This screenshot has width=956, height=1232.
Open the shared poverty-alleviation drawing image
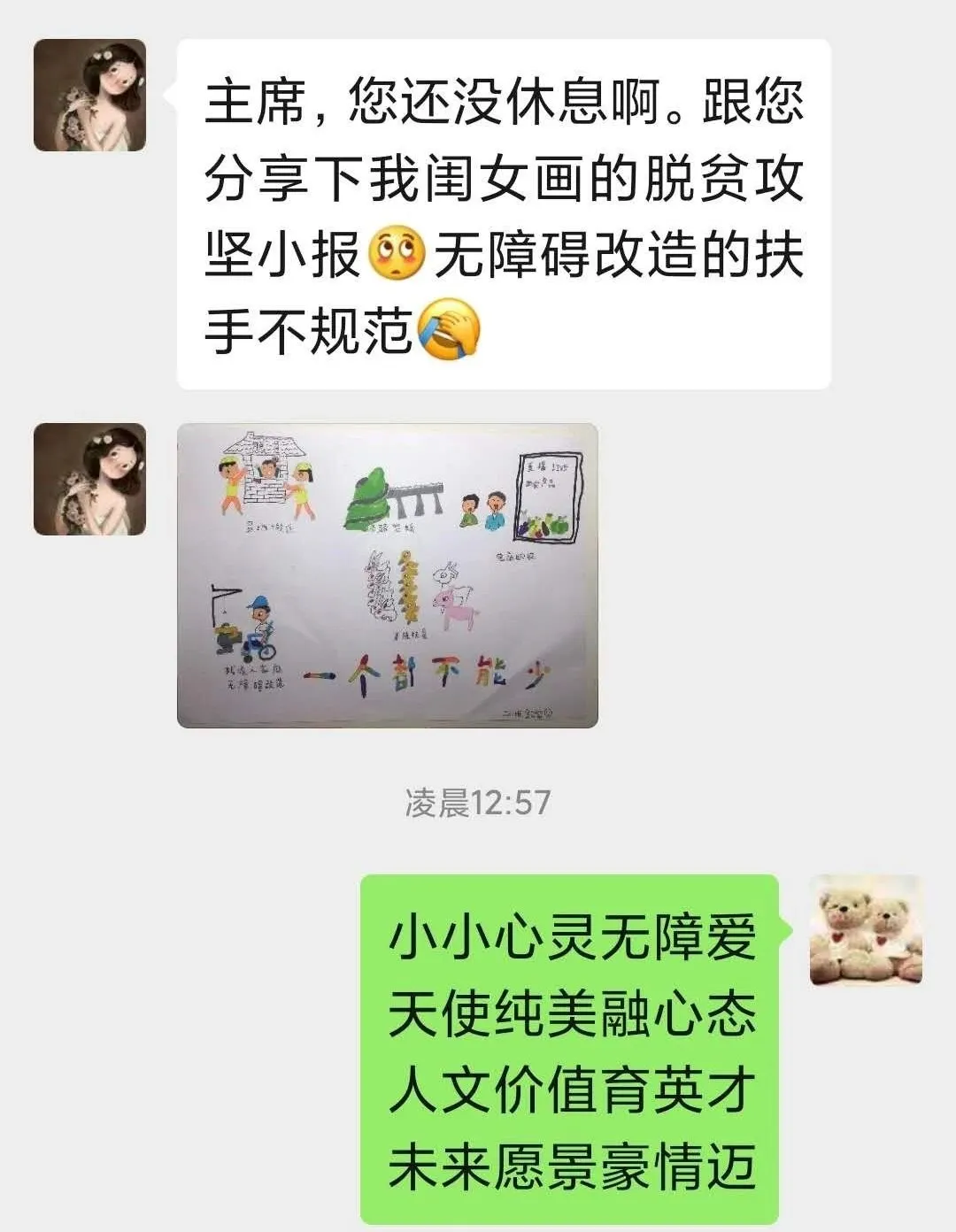[387, 575]
